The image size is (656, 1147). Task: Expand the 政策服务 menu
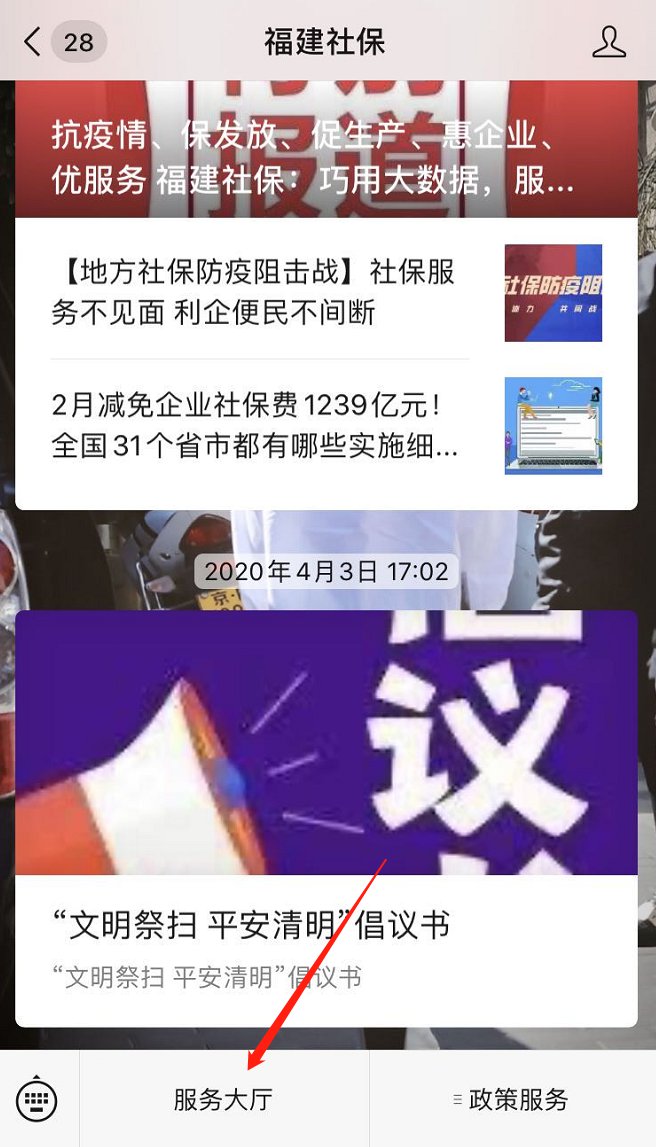pyautogui.click(x=512, y=1100)
